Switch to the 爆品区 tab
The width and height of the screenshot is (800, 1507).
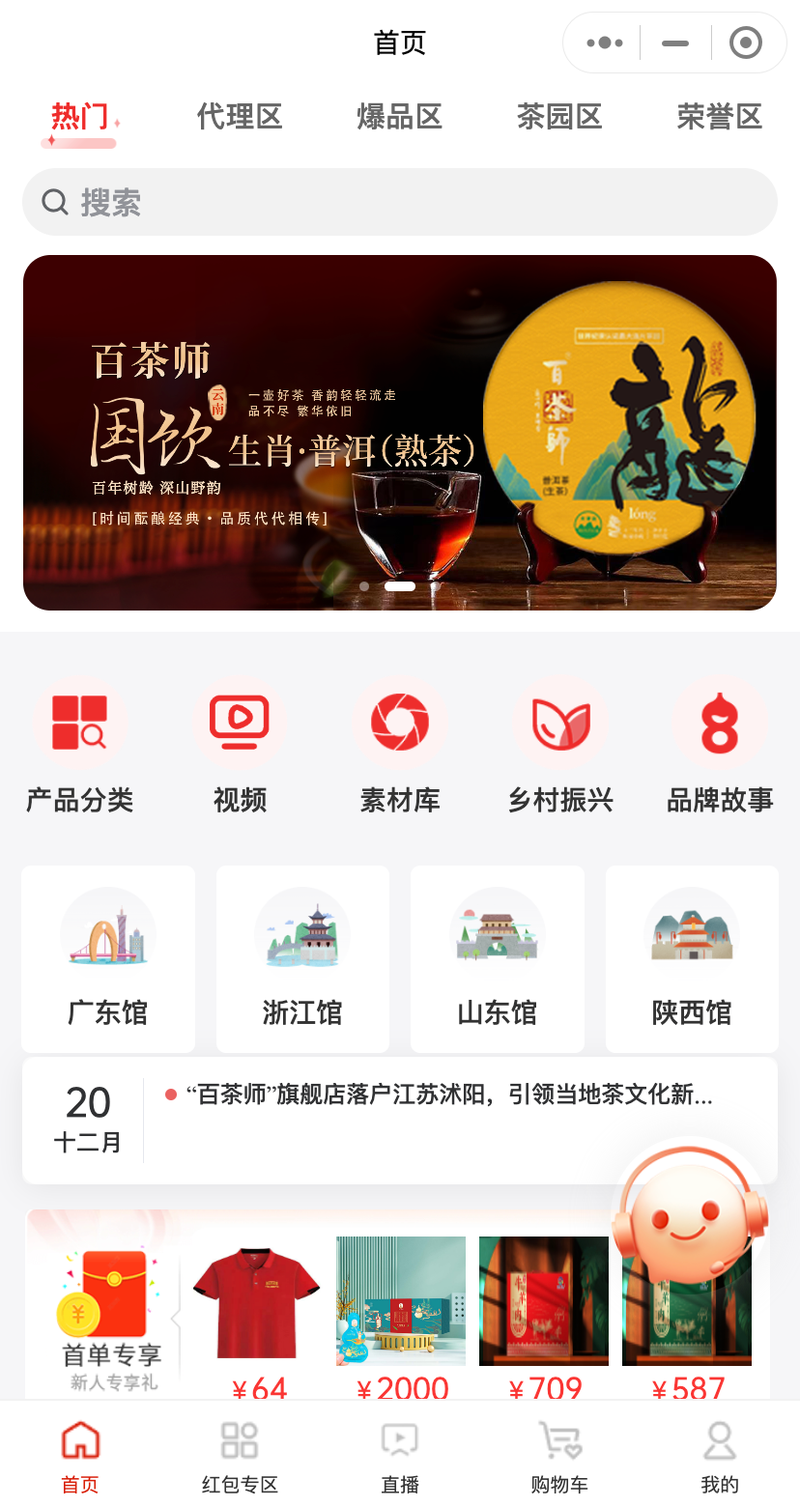point(400,117)
